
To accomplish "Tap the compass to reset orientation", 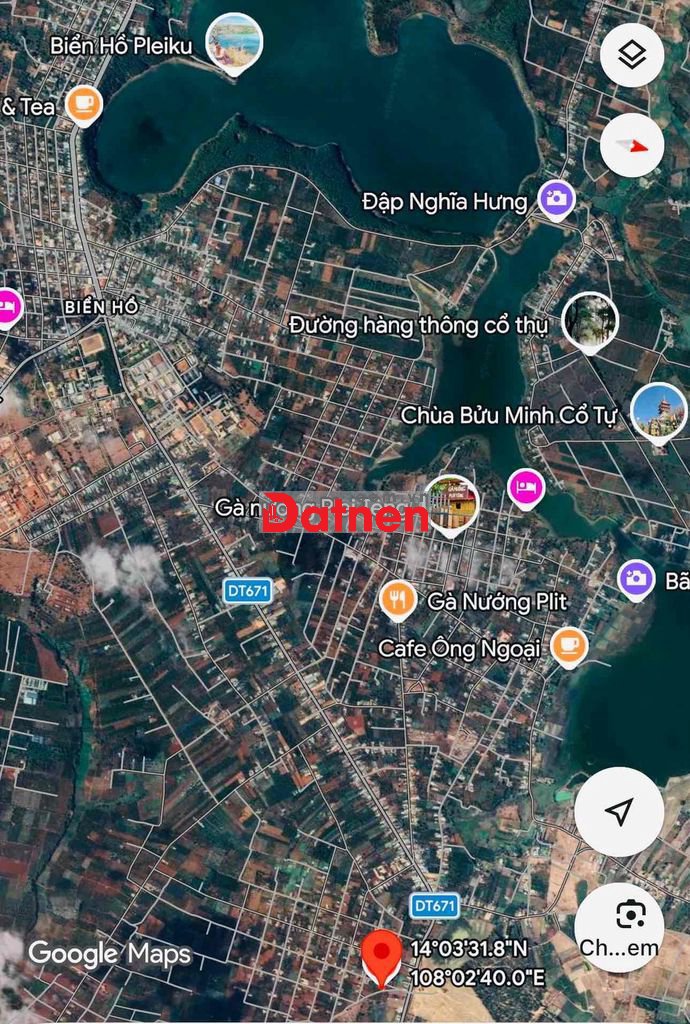I will pyautogui.click(x=631, y=144).
